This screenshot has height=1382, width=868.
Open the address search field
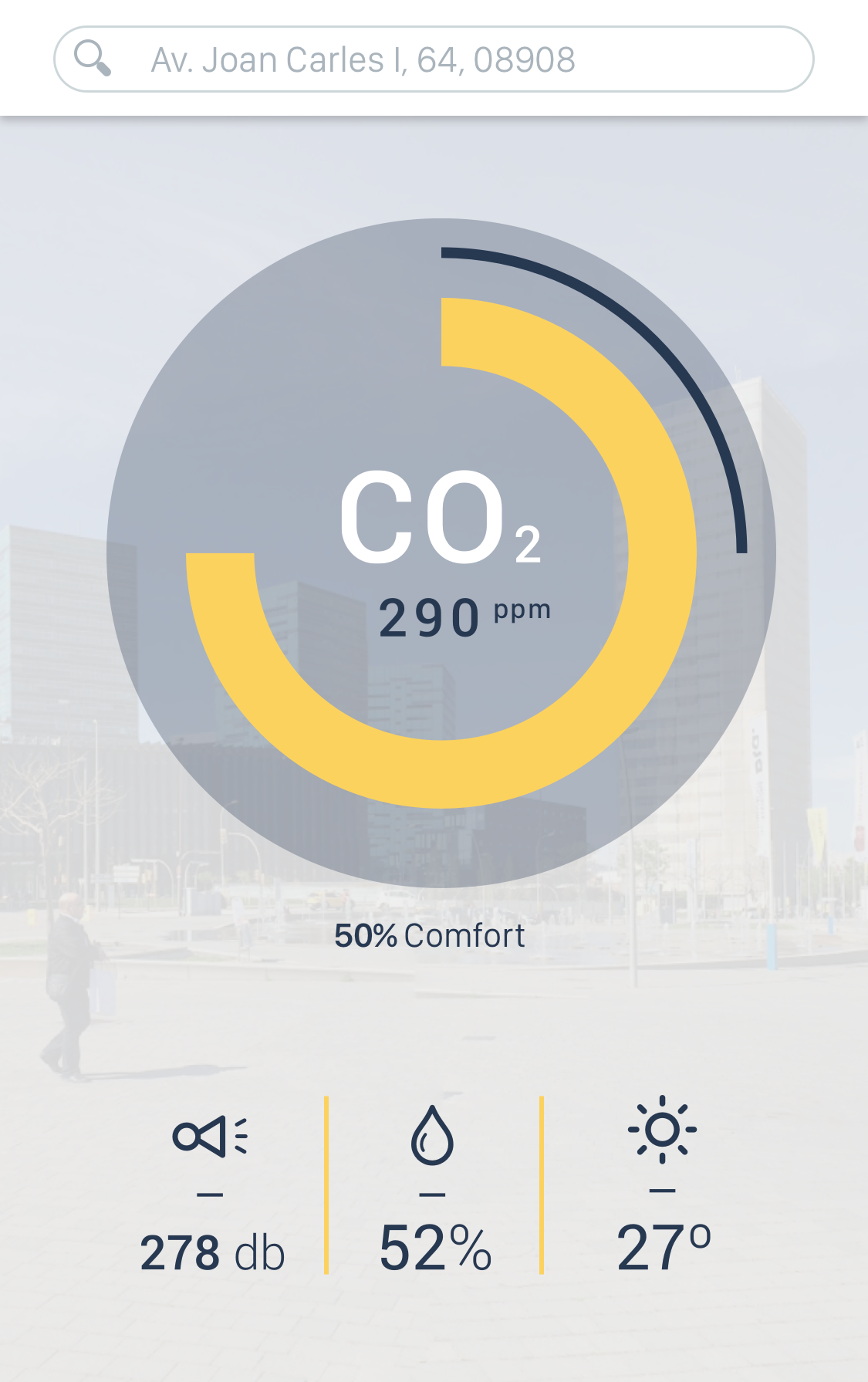(x=434, y=59)
